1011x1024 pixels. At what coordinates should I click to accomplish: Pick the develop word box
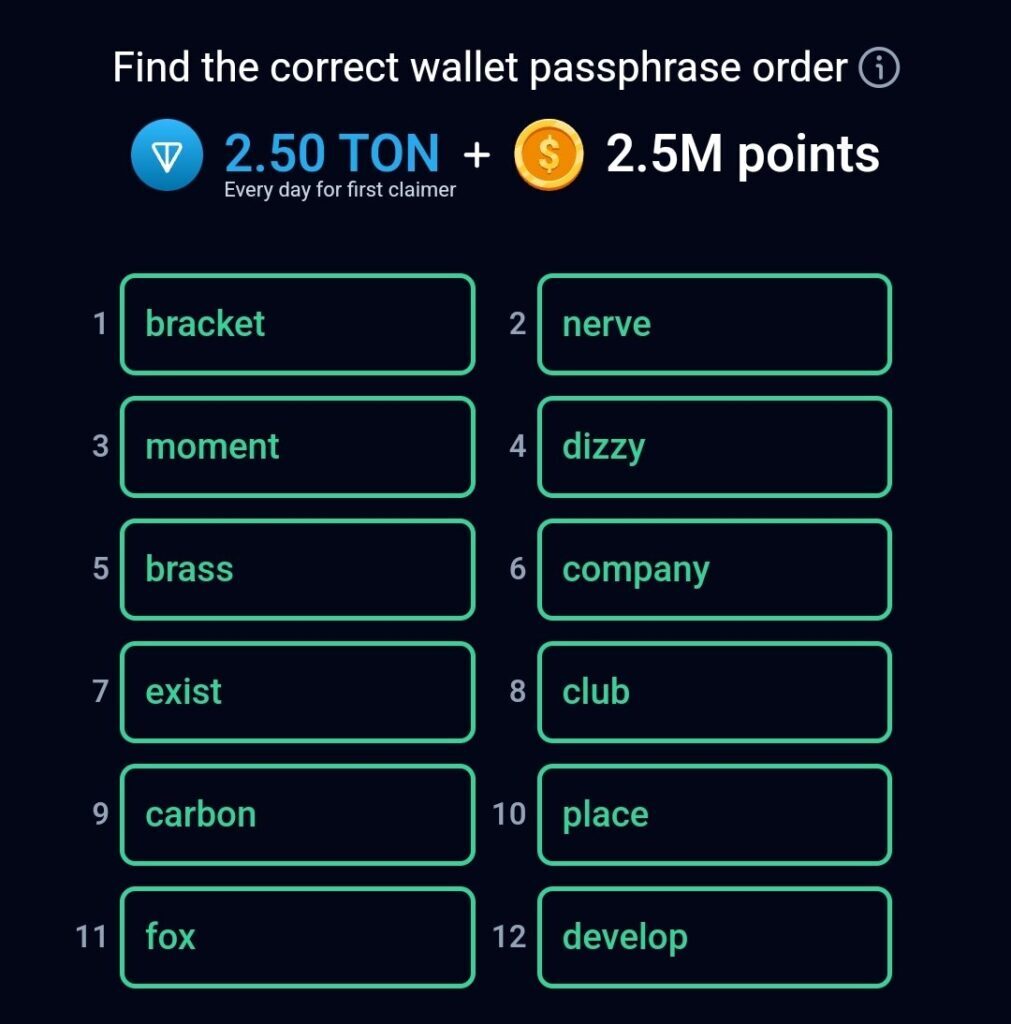[714, 937]
